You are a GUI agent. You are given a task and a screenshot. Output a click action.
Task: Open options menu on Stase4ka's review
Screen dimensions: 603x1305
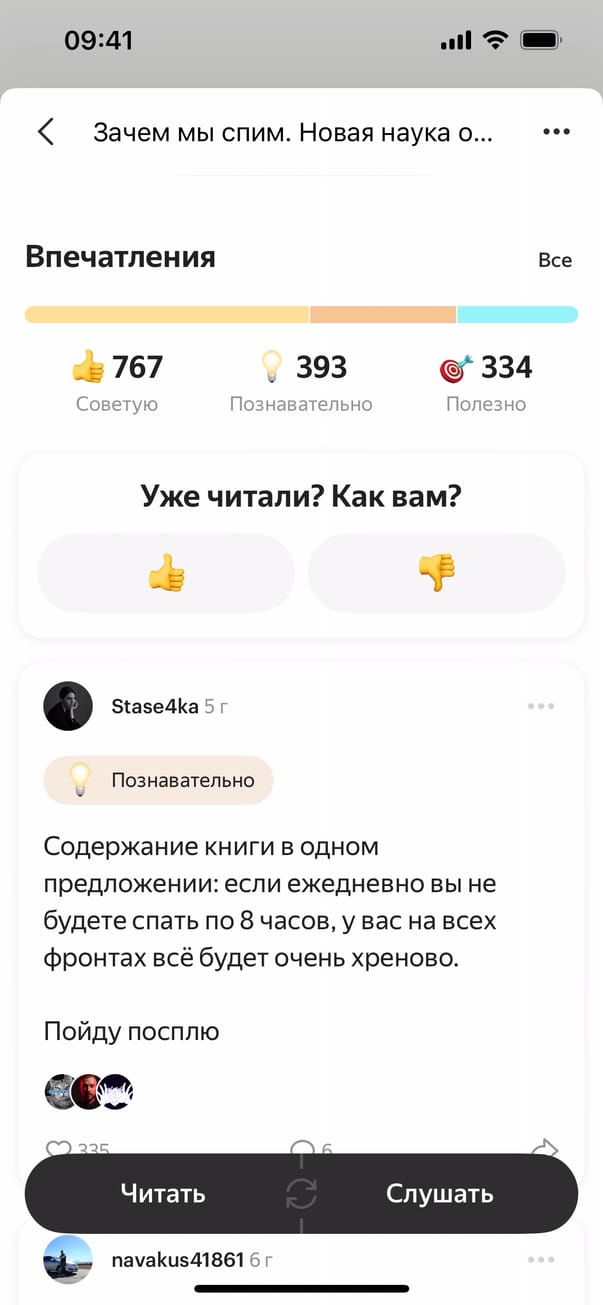click(540, 707)
